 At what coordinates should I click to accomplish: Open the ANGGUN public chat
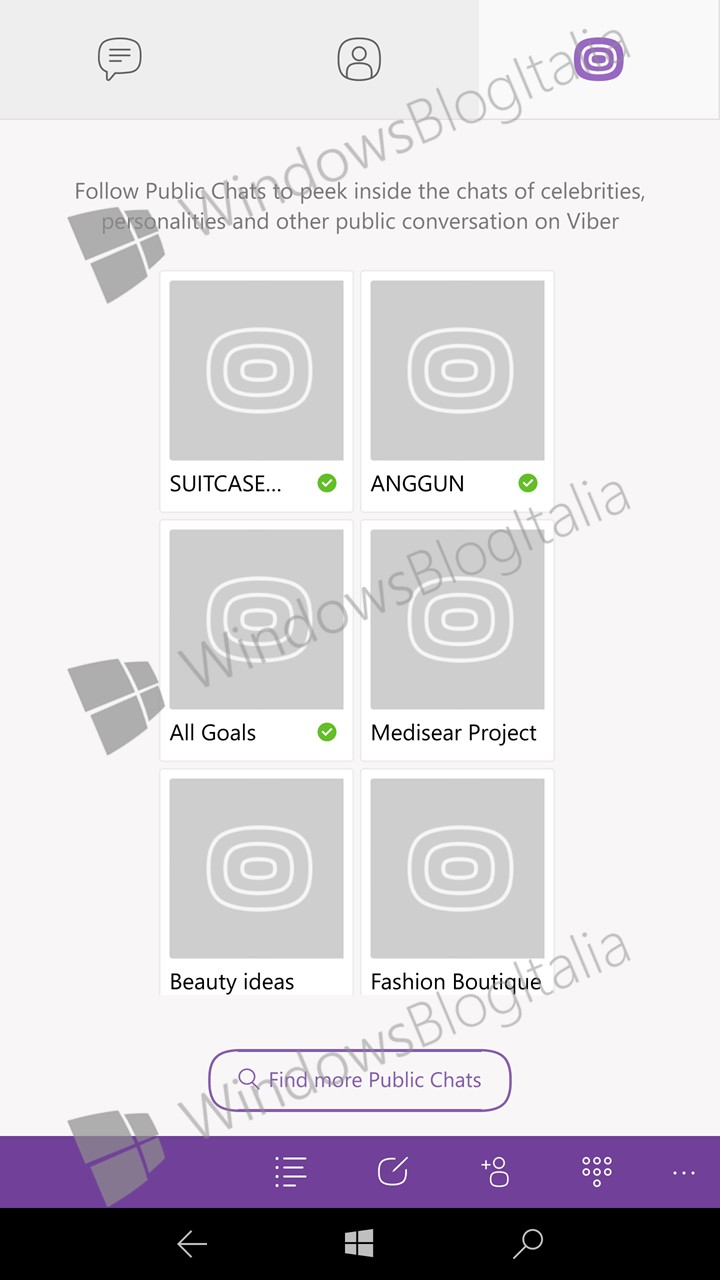(457, 391)
